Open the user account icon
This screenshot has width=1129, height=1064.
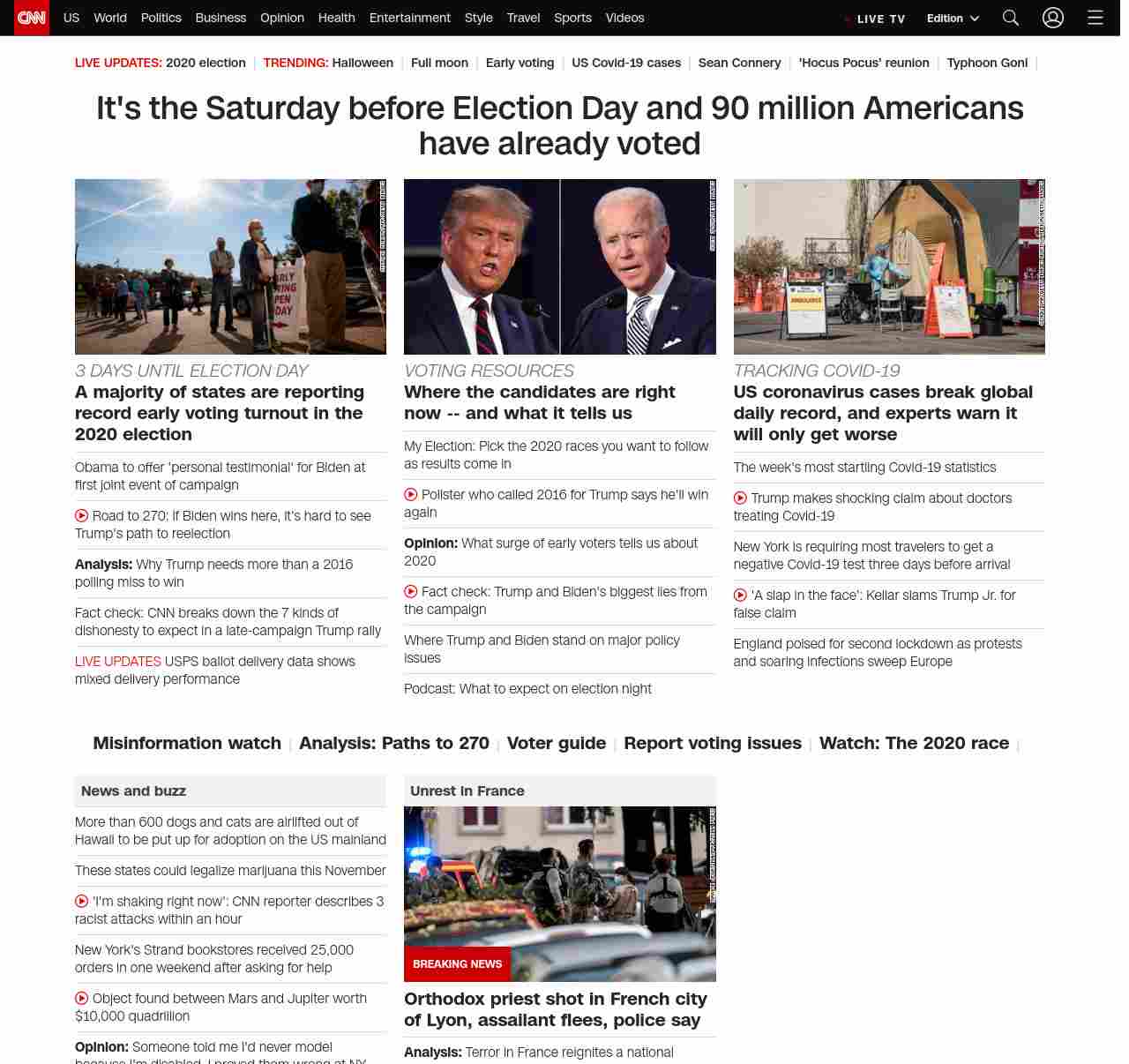pos(1052,18)
